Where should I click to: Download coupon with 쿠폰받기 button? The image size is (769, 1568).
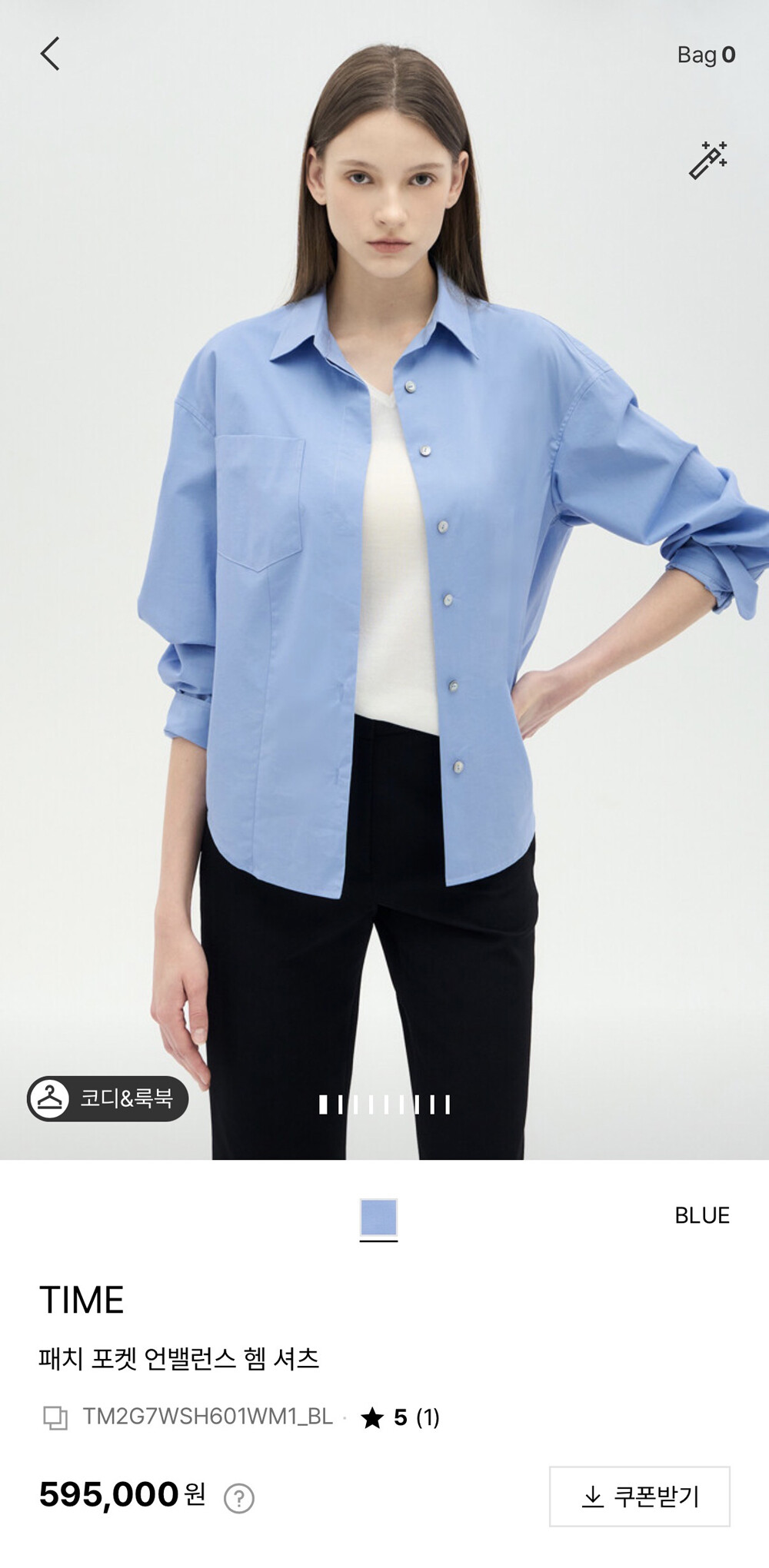640,1496
